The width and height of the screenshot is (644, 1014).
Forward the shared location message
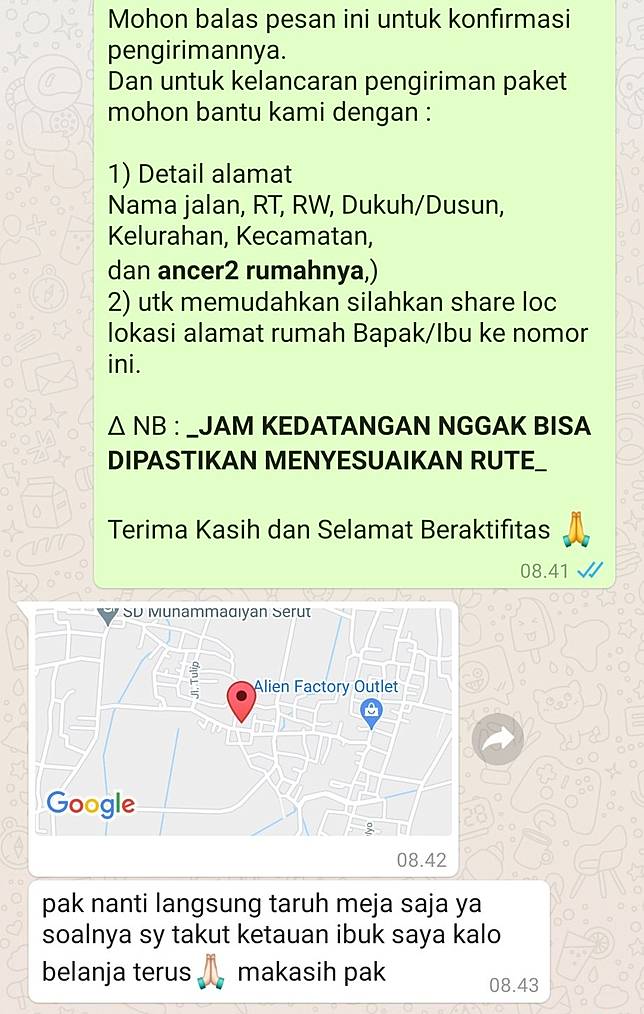pos(498,739)
